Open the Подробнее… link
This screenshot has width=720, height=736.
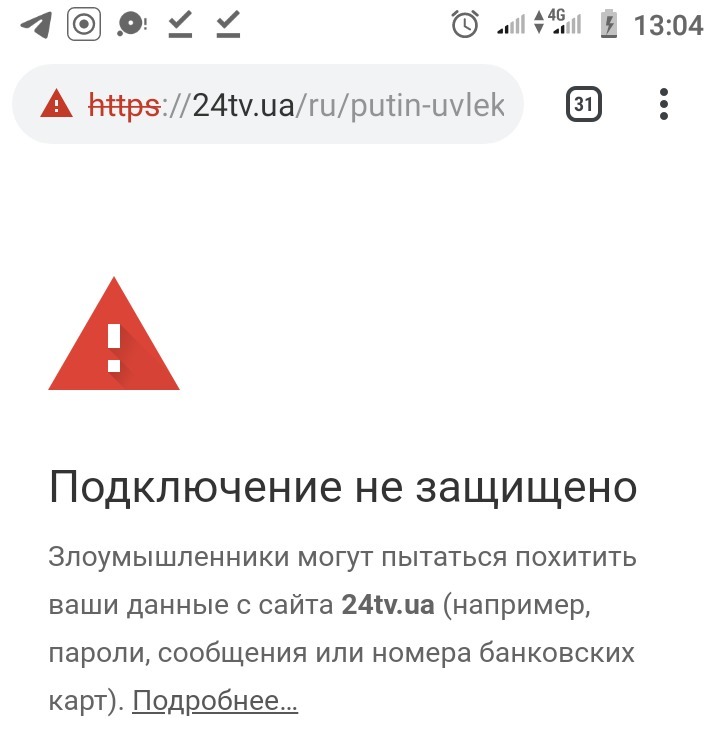215,701
